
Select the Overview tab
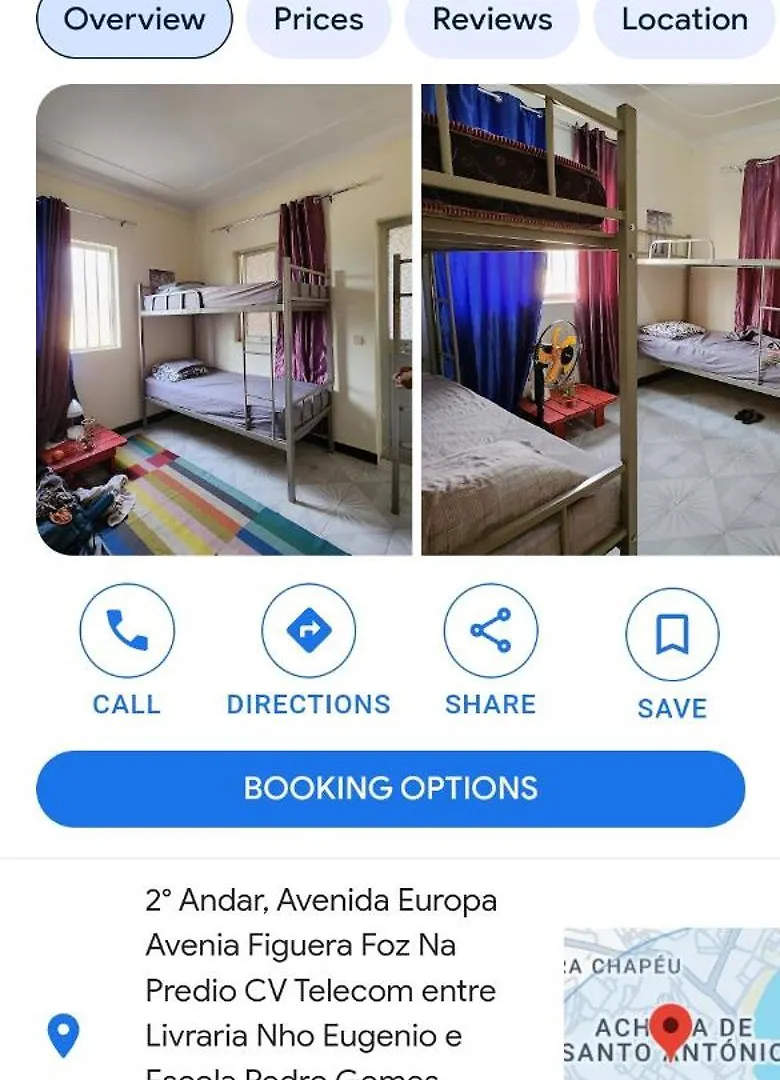point(134,21)
